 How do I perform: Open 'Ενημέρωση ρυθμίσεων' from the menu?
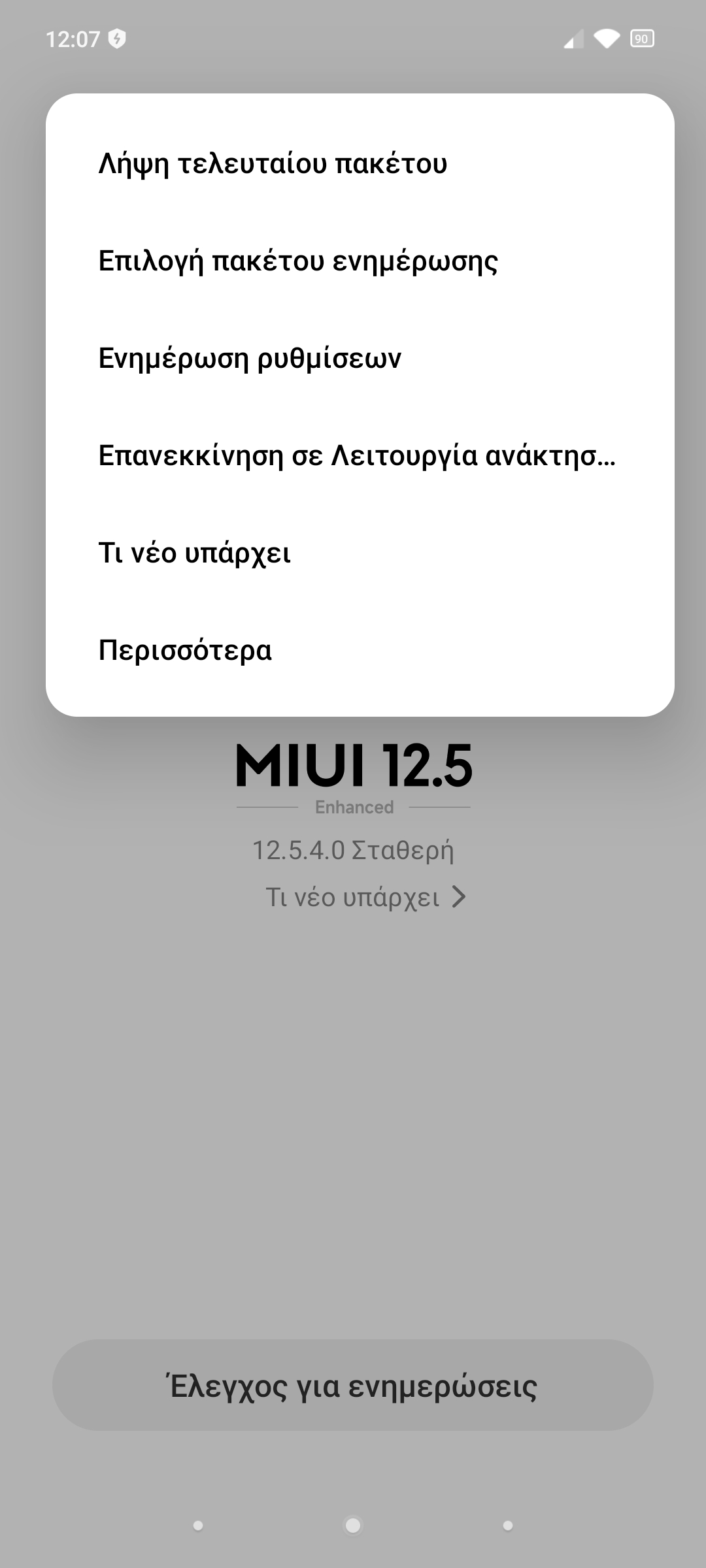pos(250,358)
